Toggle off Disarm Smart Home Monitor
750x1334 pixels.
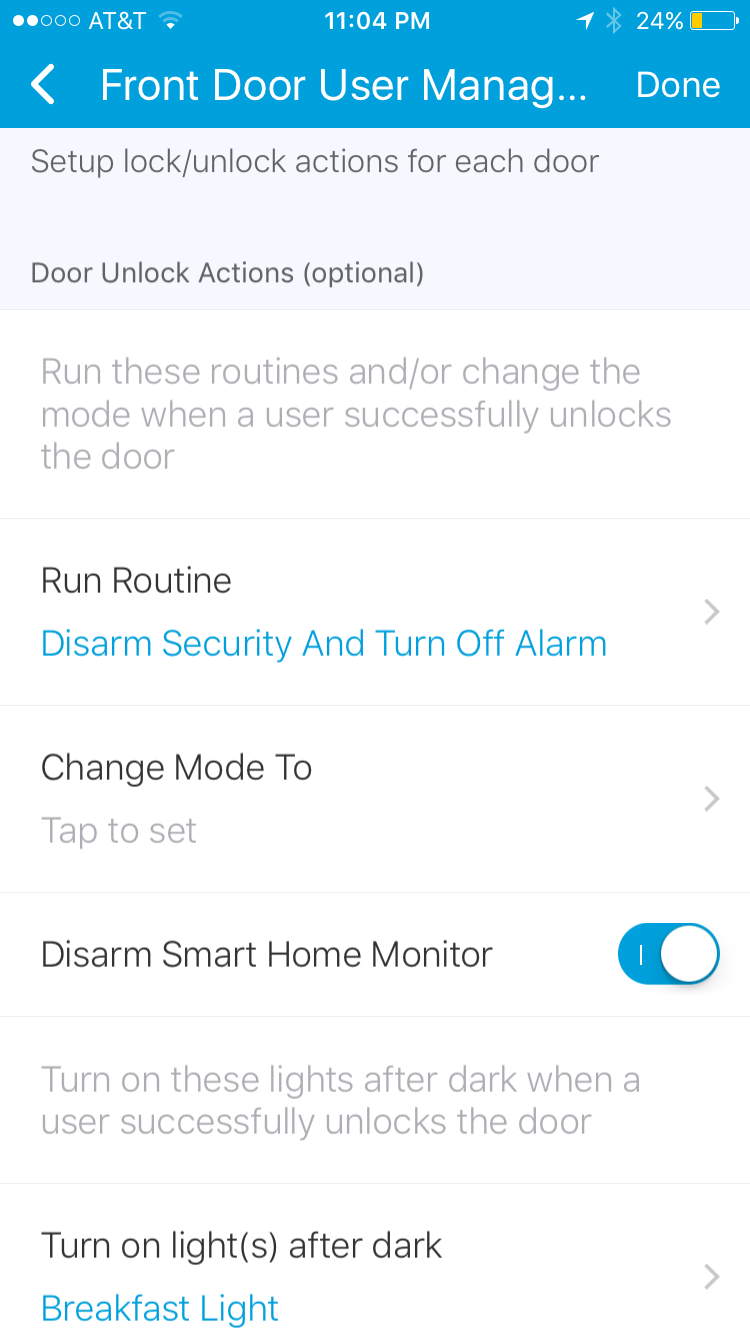668,954
